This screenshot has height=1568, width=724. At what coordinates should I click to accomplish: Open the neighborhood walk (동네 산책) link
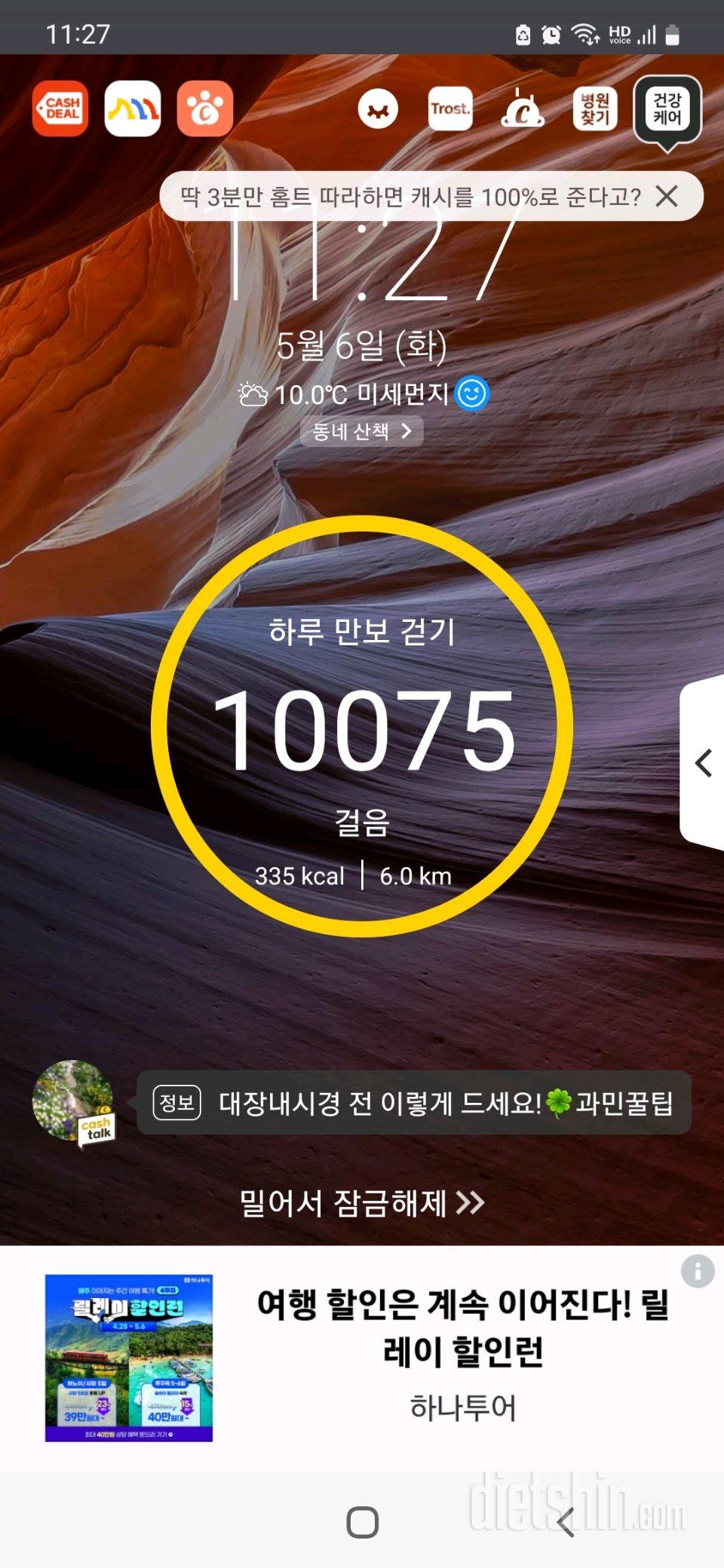(362, 431)
